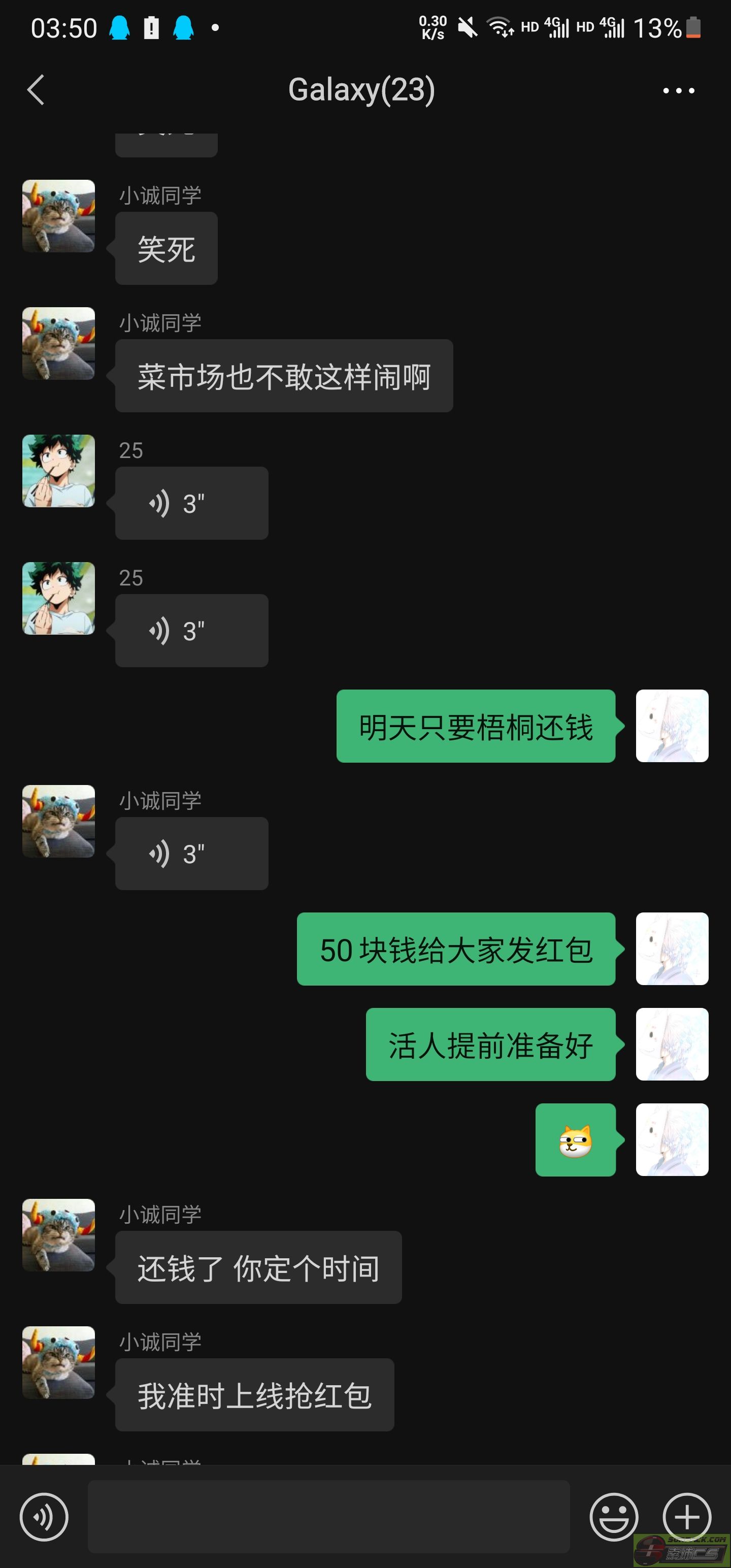
Task: Tap my avatar beside 明天只要梧桐还钱
Action: [x=671, y=726]
